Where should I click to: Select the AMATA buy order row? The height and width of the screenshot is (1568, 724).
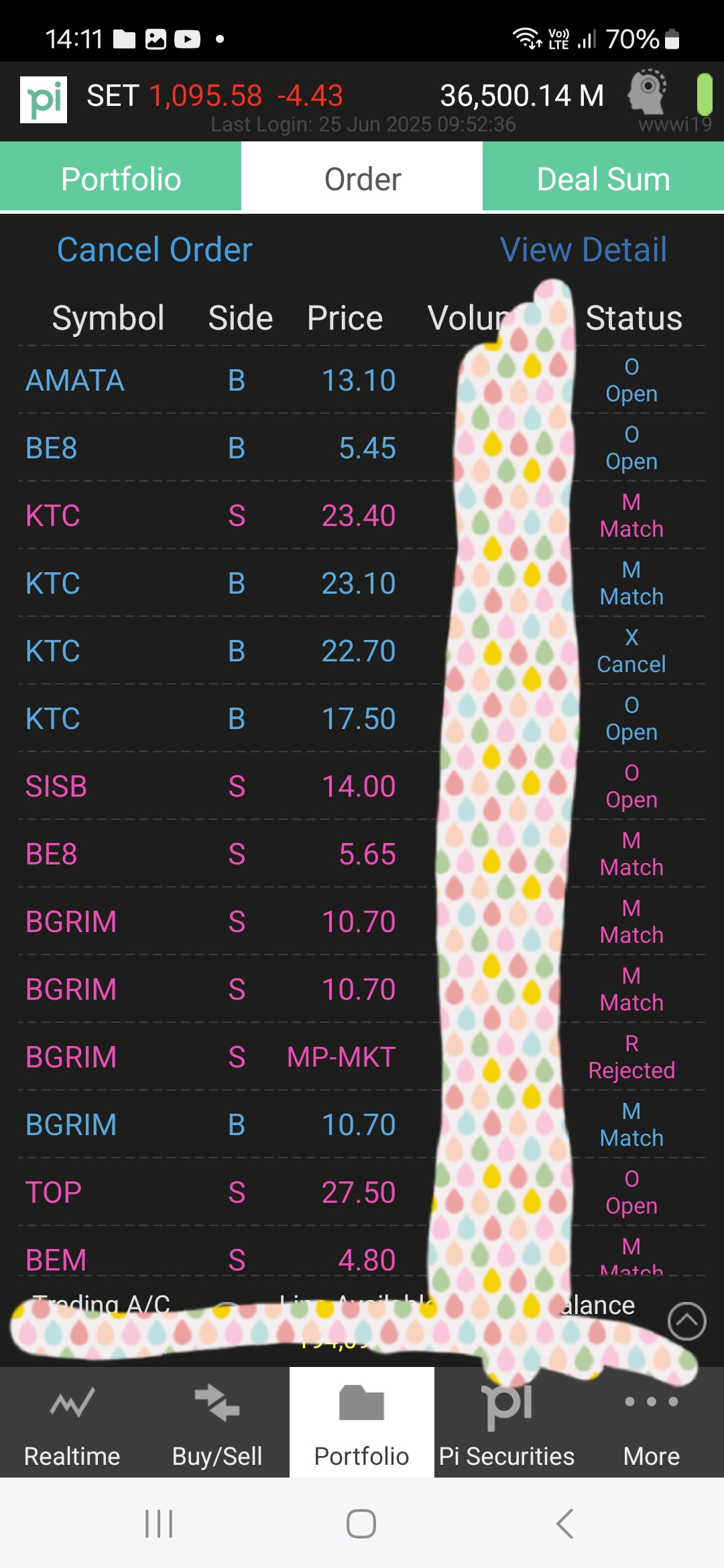(362, 380)
